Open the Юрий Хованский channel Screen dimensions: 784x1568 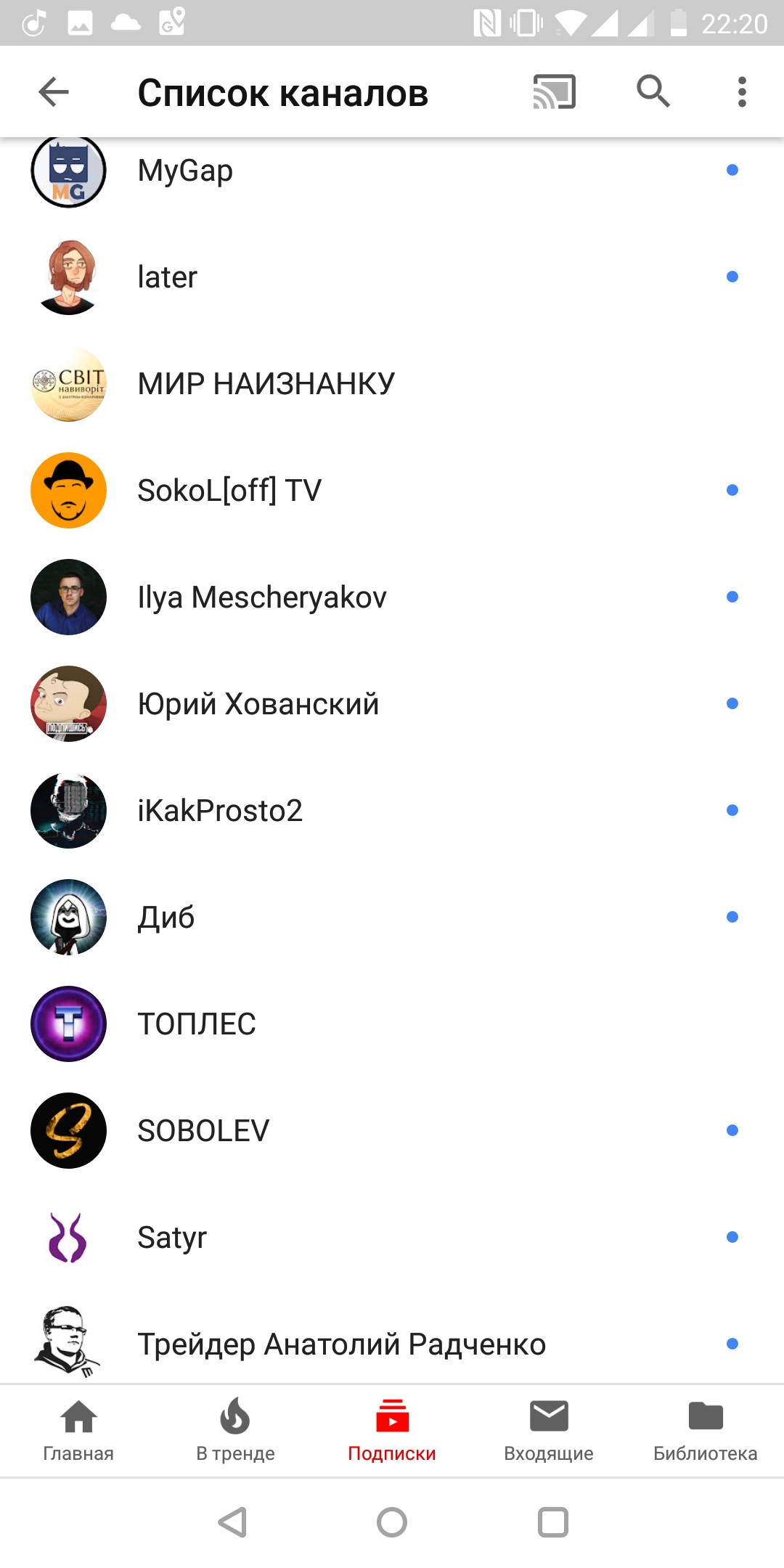pos(392,703)
